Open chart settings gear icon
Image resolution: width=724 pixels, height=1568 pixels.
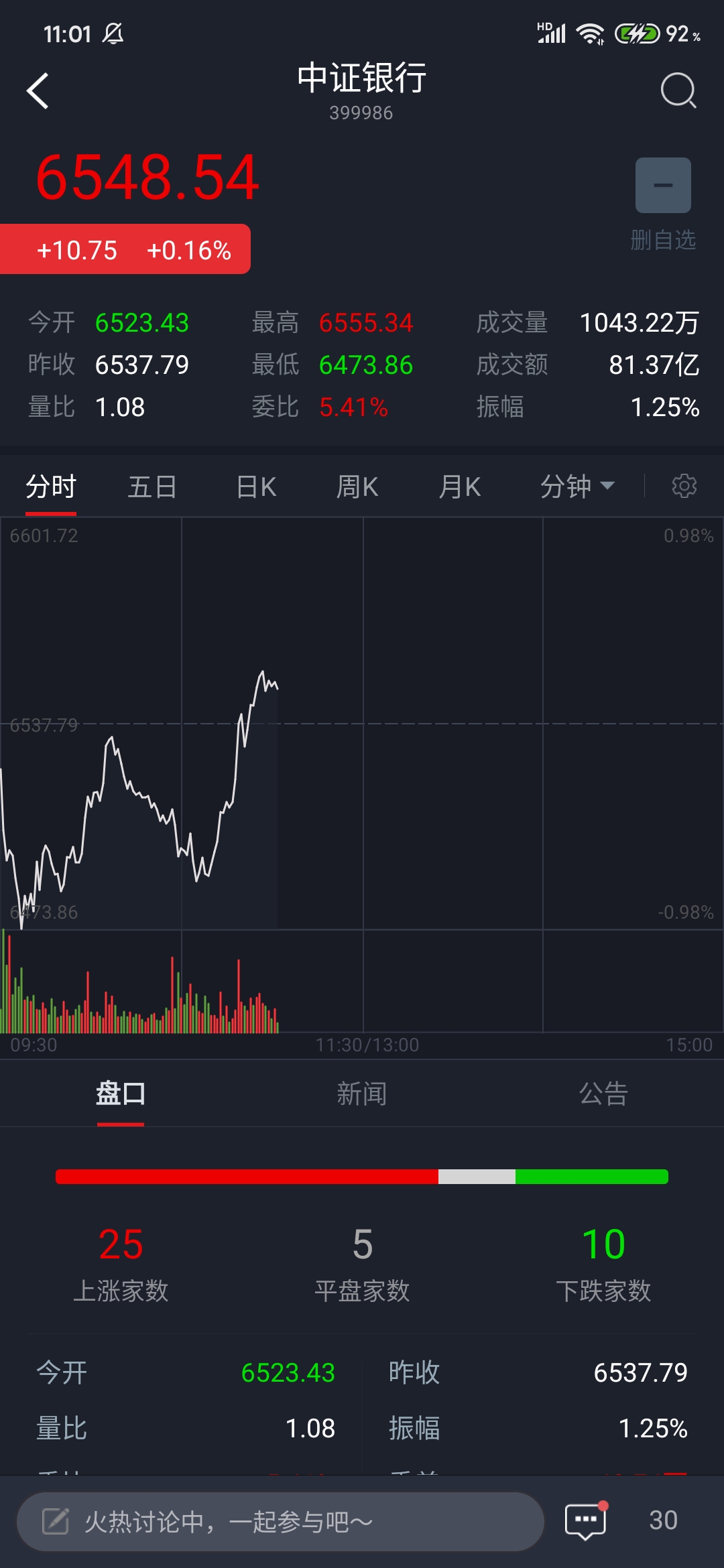coord(684,486)
